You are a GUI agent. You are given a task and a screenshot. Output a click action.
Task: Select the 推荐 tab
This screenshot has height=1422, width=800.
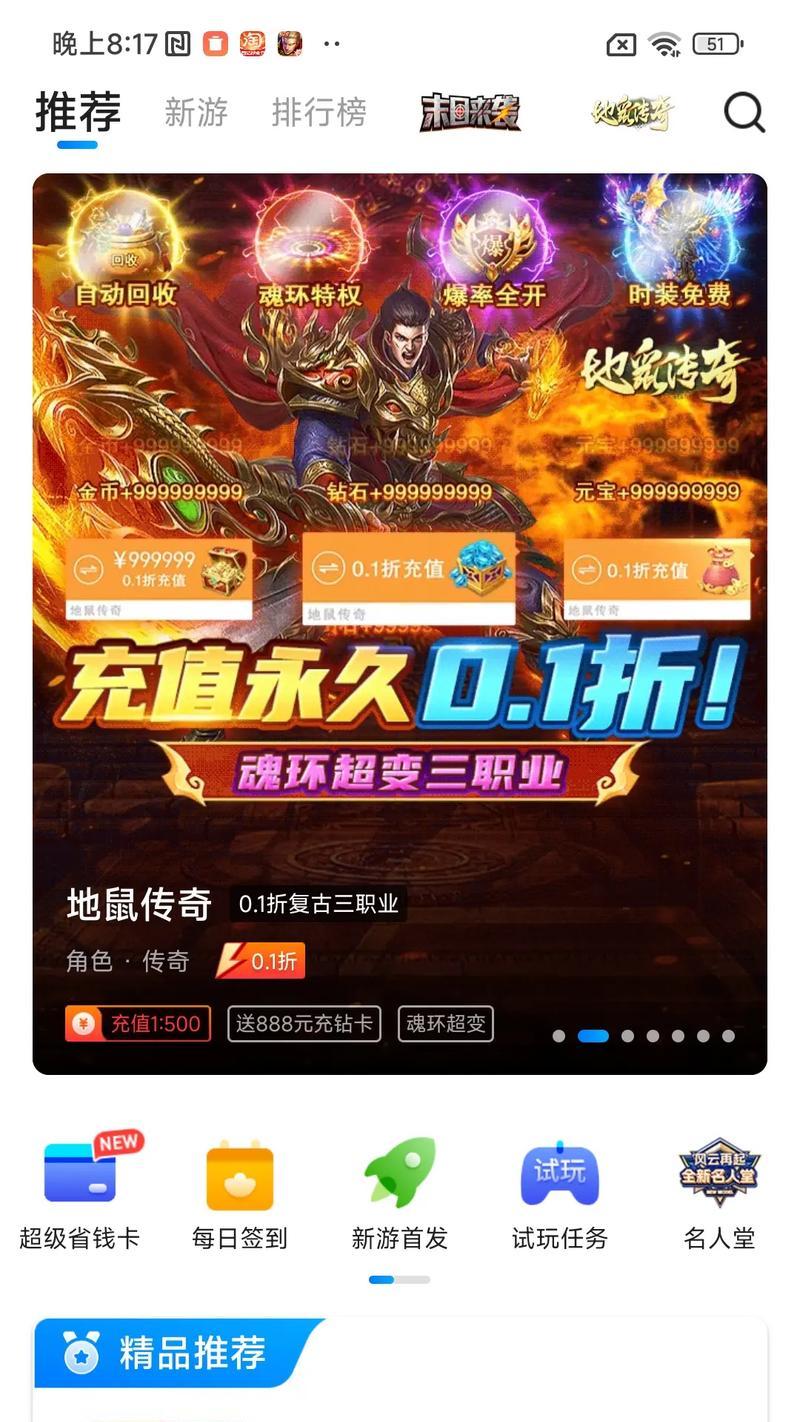click(78, 112)
